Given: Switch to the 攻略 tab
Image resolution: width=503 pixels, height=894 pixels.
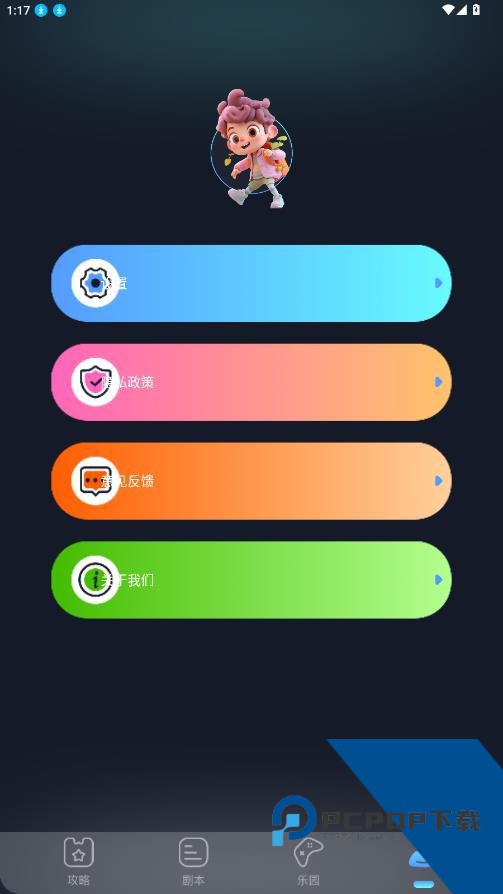Looking at the screenshot, I should 79,861.
